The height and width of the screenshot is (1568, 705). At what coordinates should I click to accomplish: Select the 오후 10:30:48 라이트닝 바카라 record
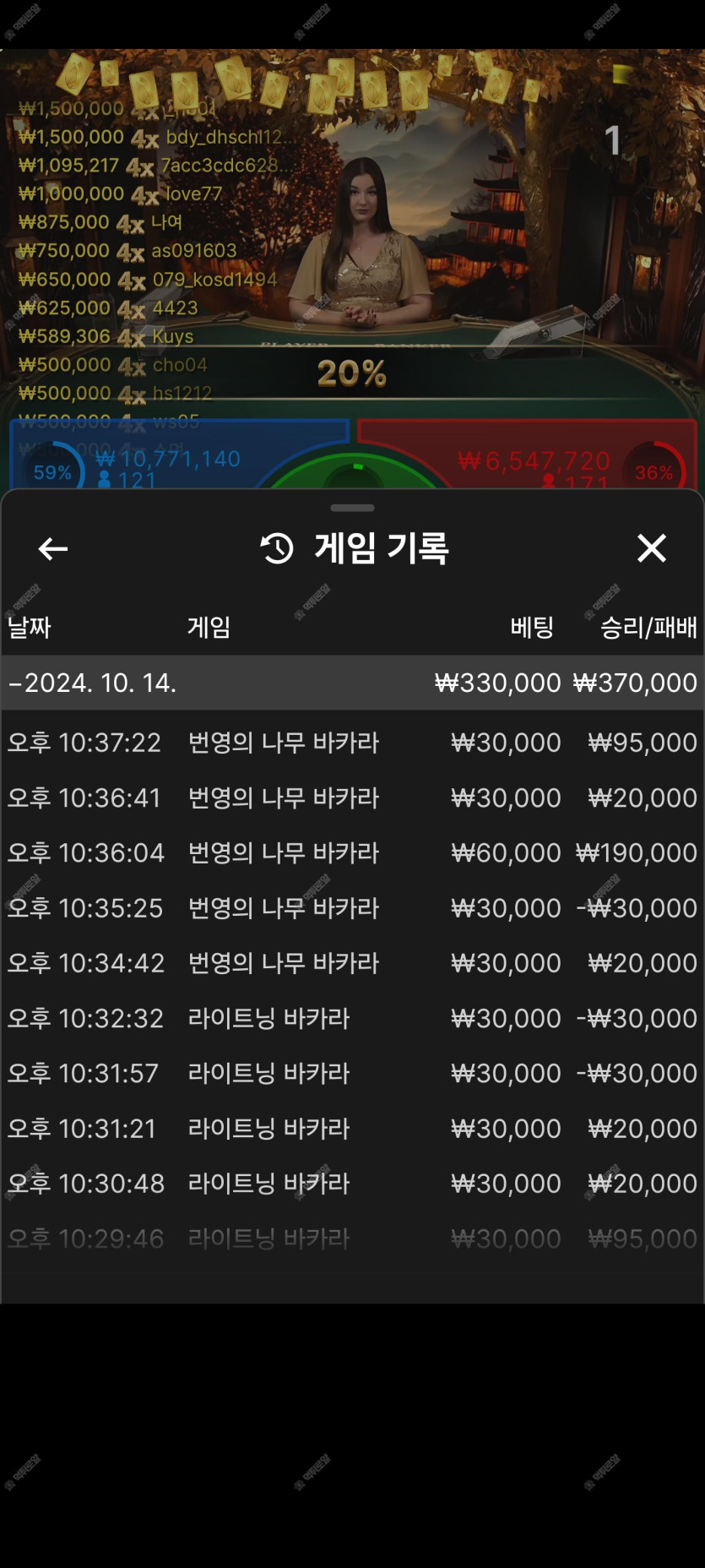coord(352,1184)
